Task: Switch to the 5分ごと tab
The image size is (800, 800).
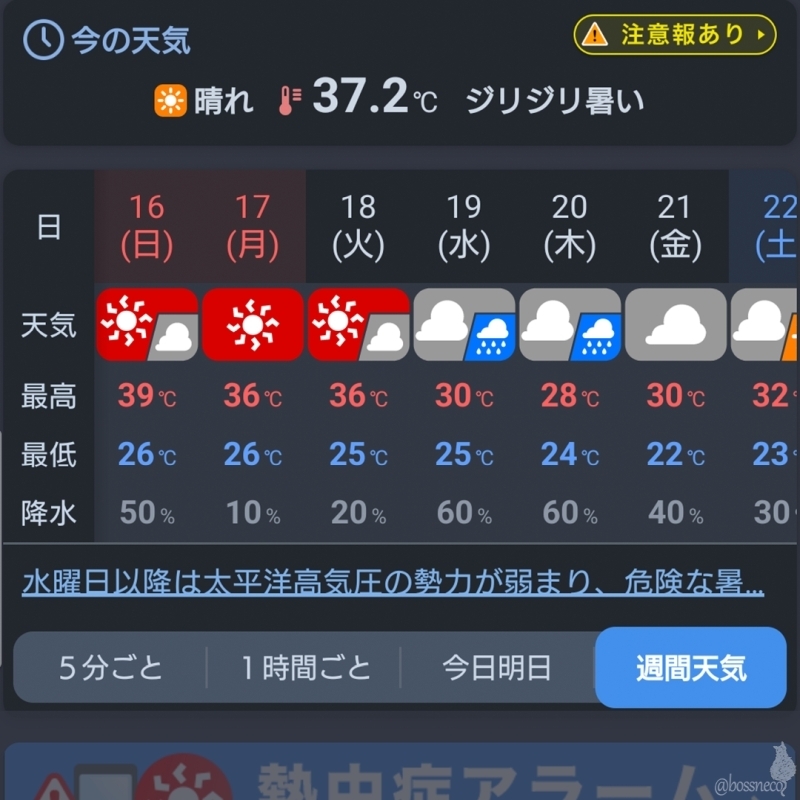Action: tap(110, 667)
